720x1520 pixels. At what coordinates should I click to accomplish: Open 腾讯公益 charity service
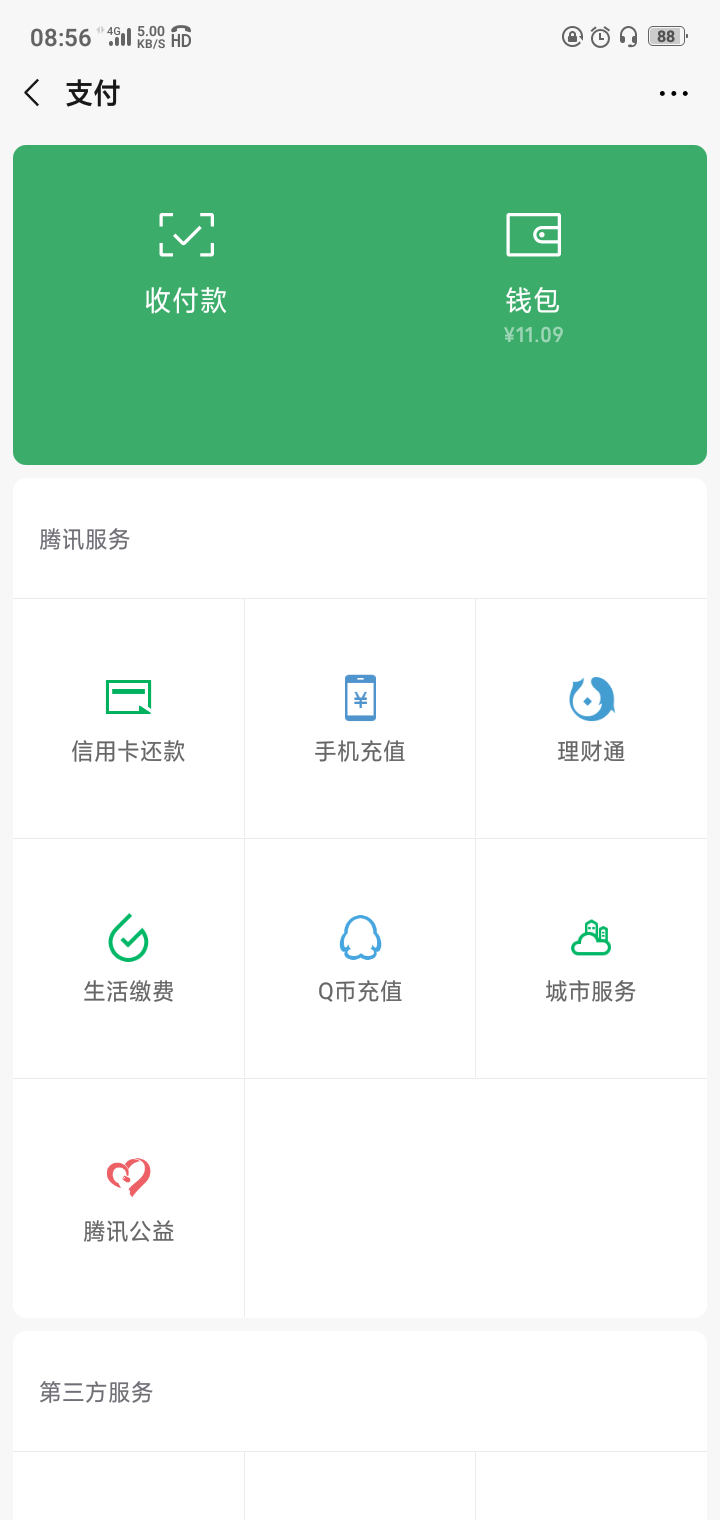pos(129,1199)
